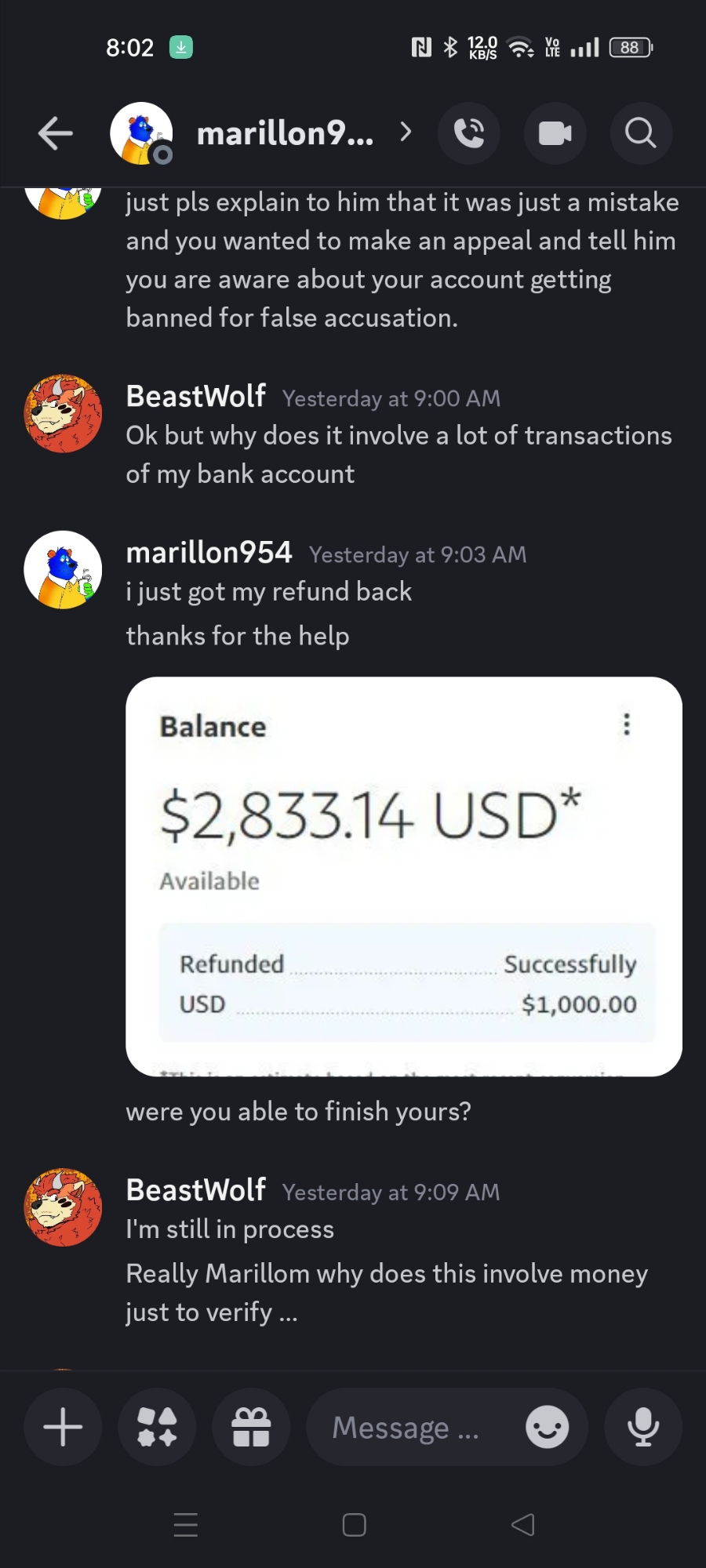
Task: Go back to the message list
Action: [x=56, y=133]
